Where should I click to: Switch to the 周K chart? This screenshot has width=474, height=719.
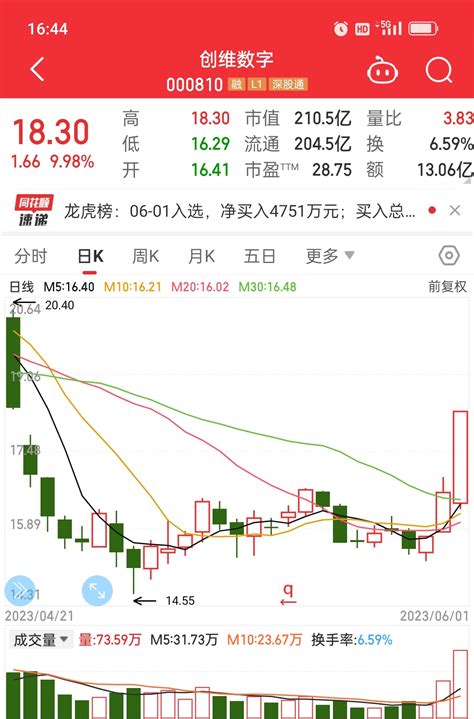[145, 256]
